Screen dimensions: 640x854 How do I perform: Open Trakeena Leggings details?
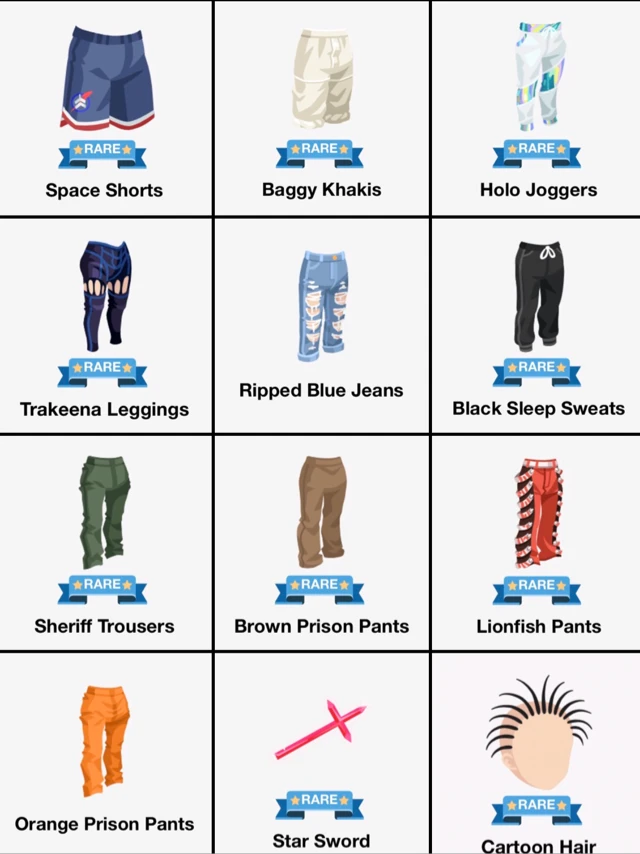click(105, 325)
